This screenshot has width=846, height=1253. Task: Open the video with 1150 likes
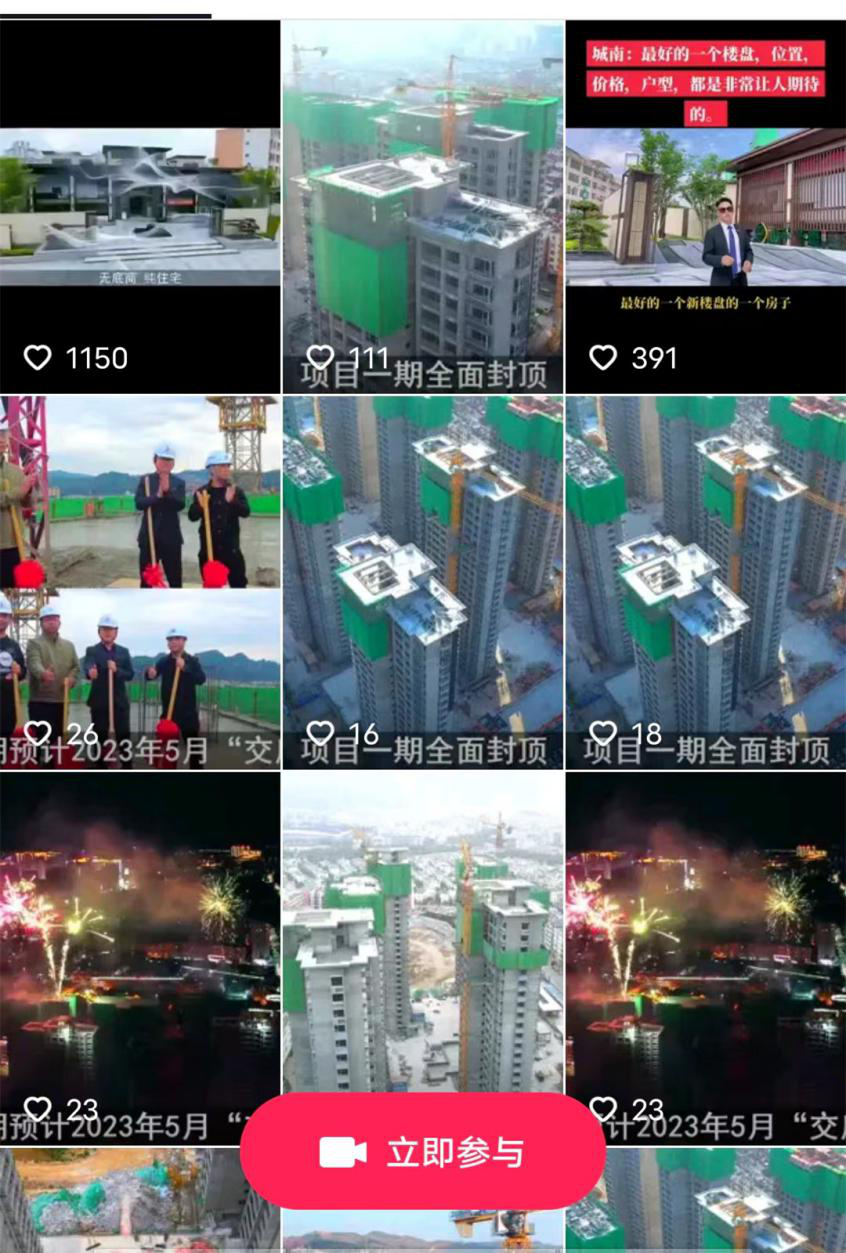click(140, 207)
